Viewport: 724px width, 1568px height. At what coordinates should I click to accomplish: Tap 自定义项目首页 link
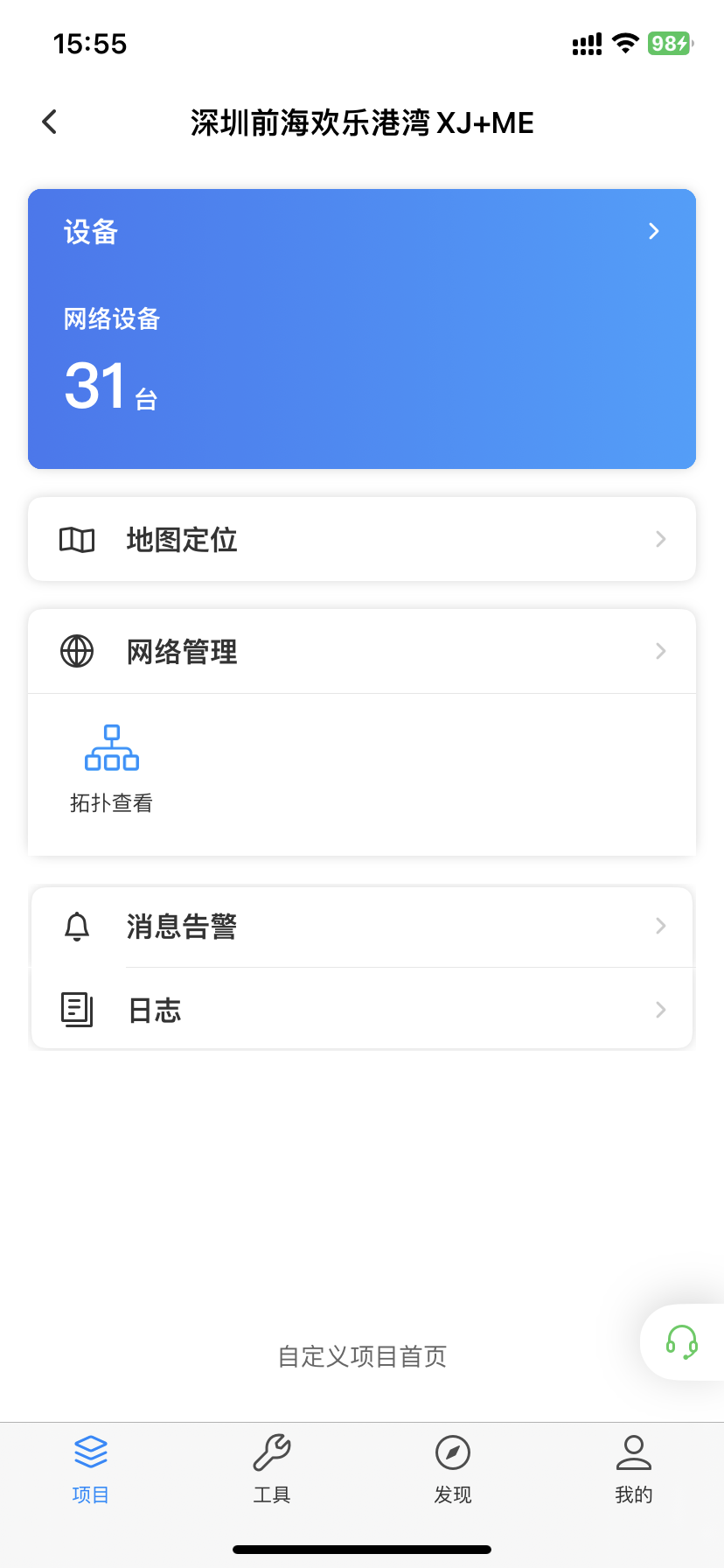pos(362,1356)
